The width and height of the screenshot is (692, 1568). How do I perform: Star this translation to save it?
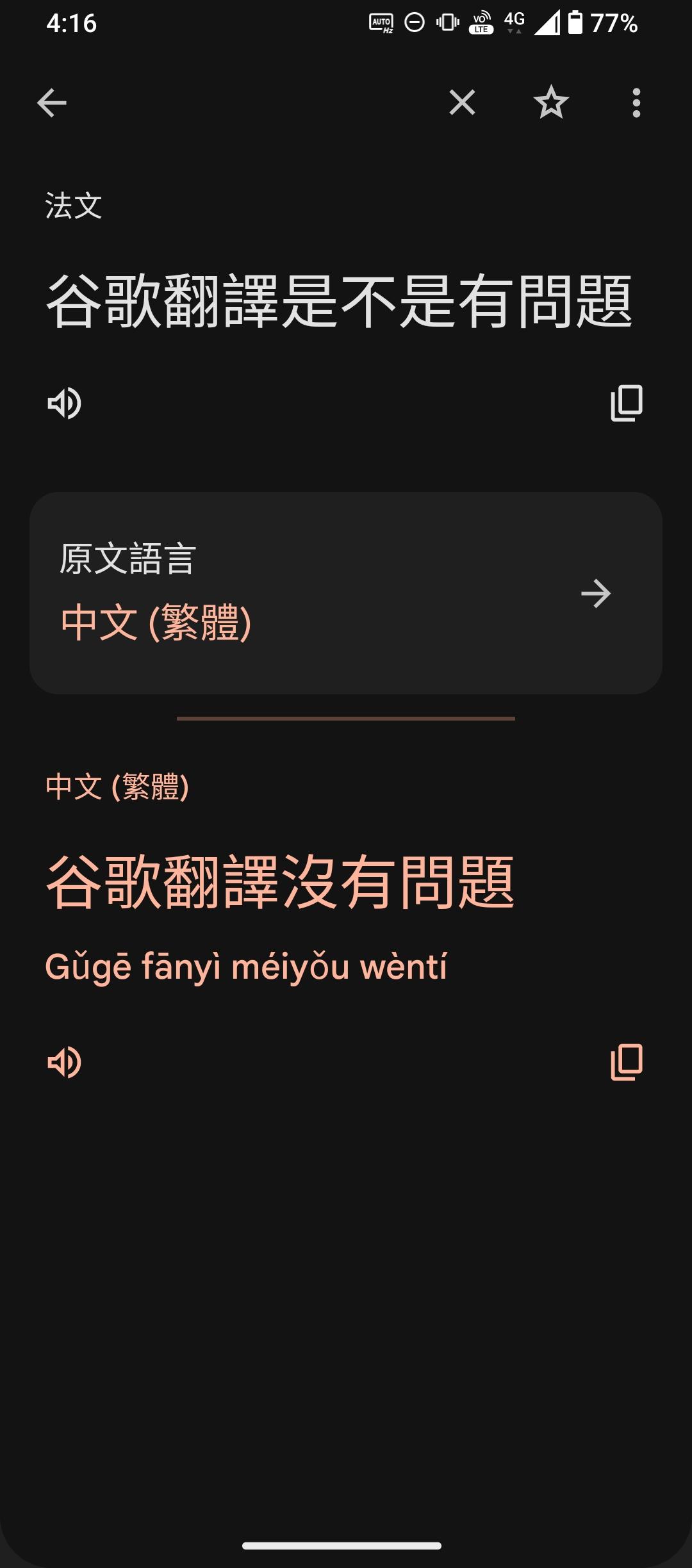[551, 102]
